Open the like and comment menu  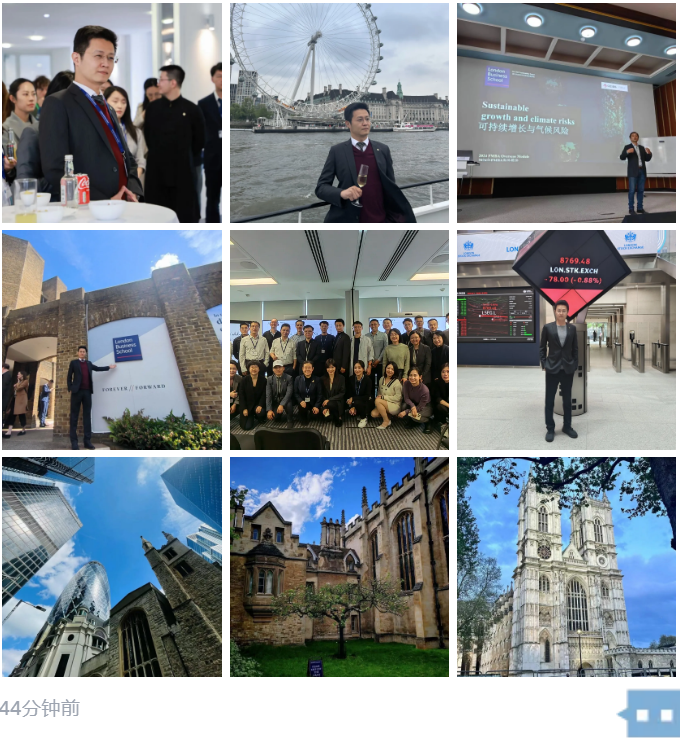(653, 714)
